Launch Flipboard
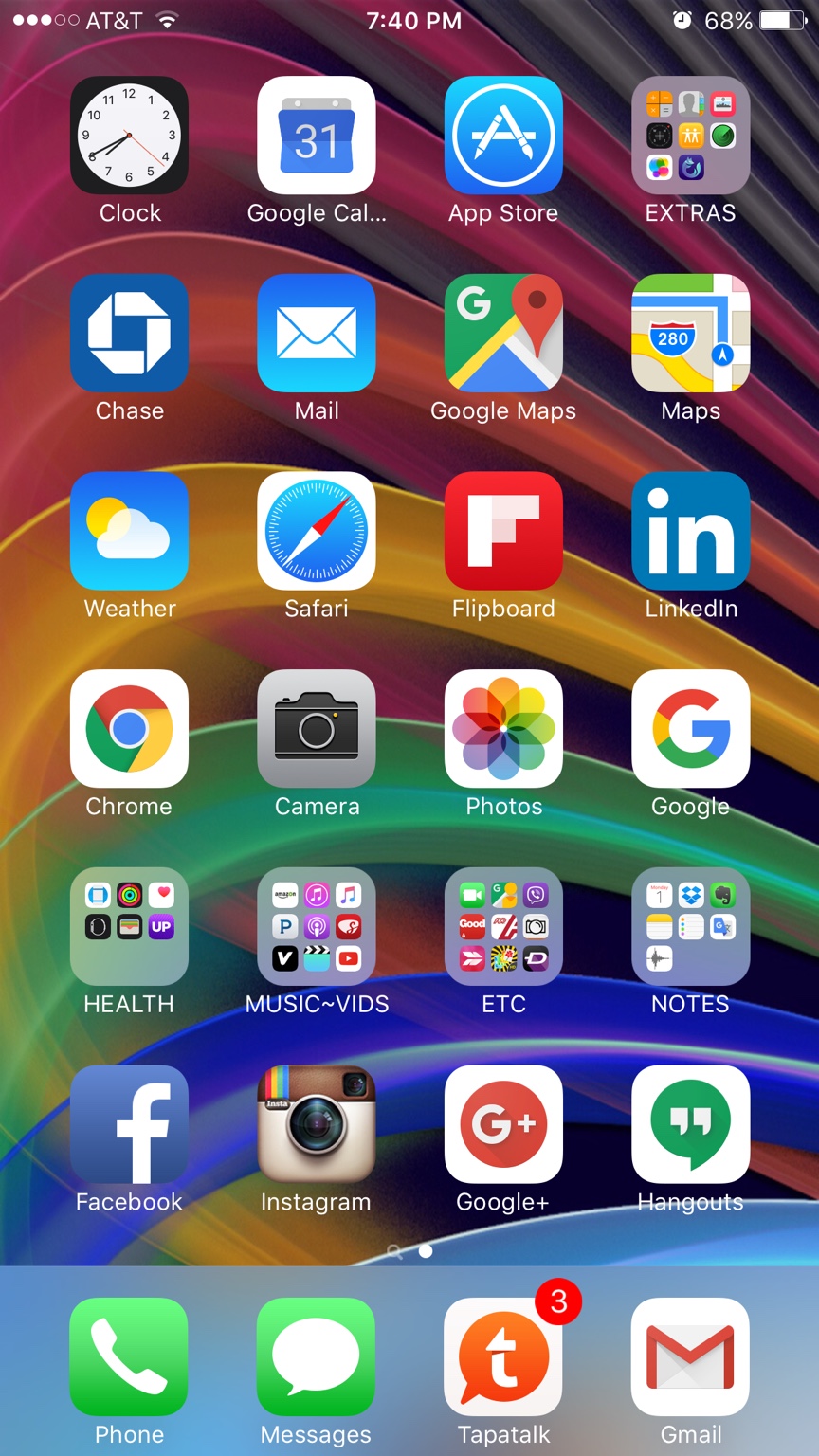 click(x=503, y=531)
